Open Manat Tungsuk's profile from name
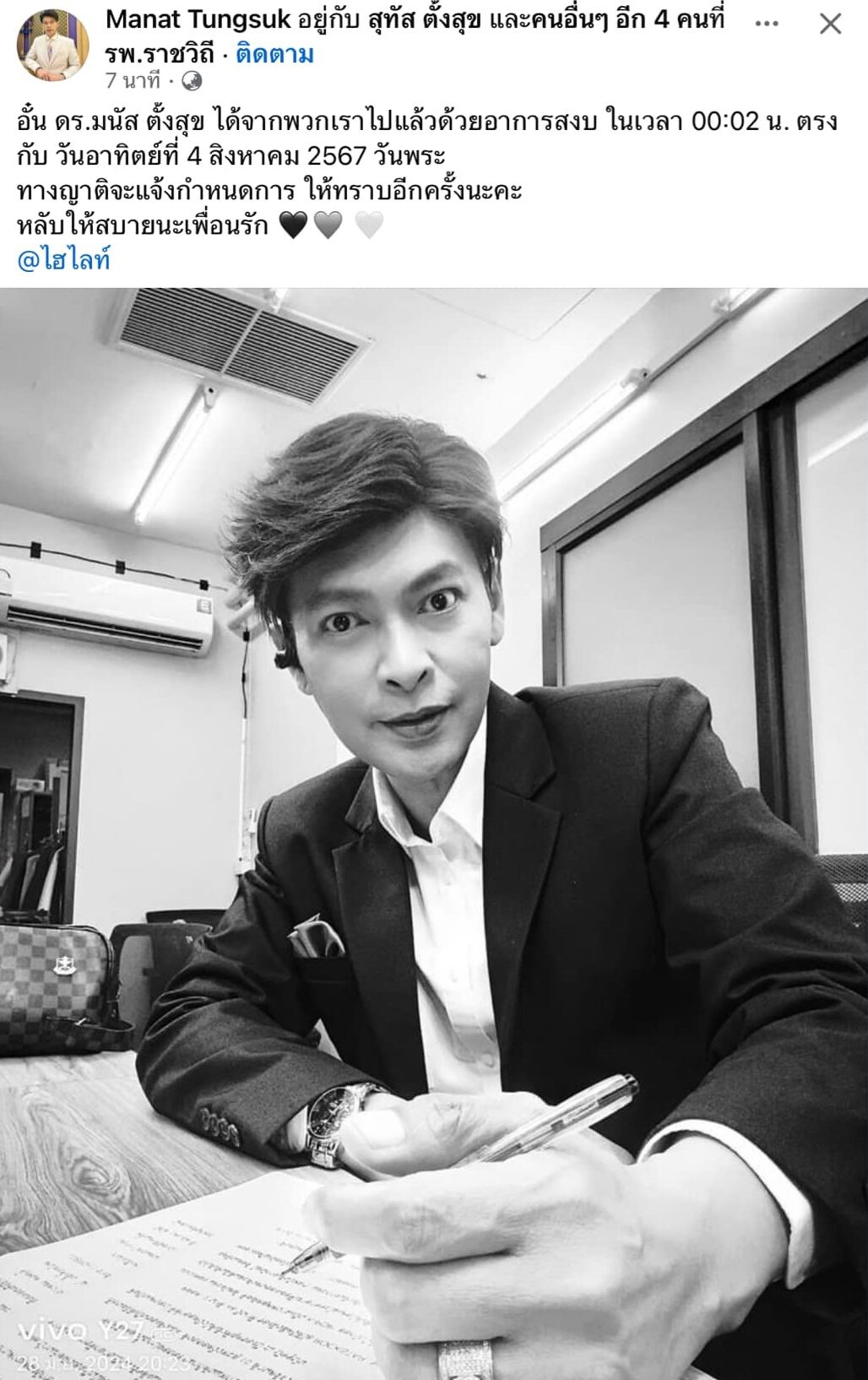868x1380 pixels. tap(198, 20)
